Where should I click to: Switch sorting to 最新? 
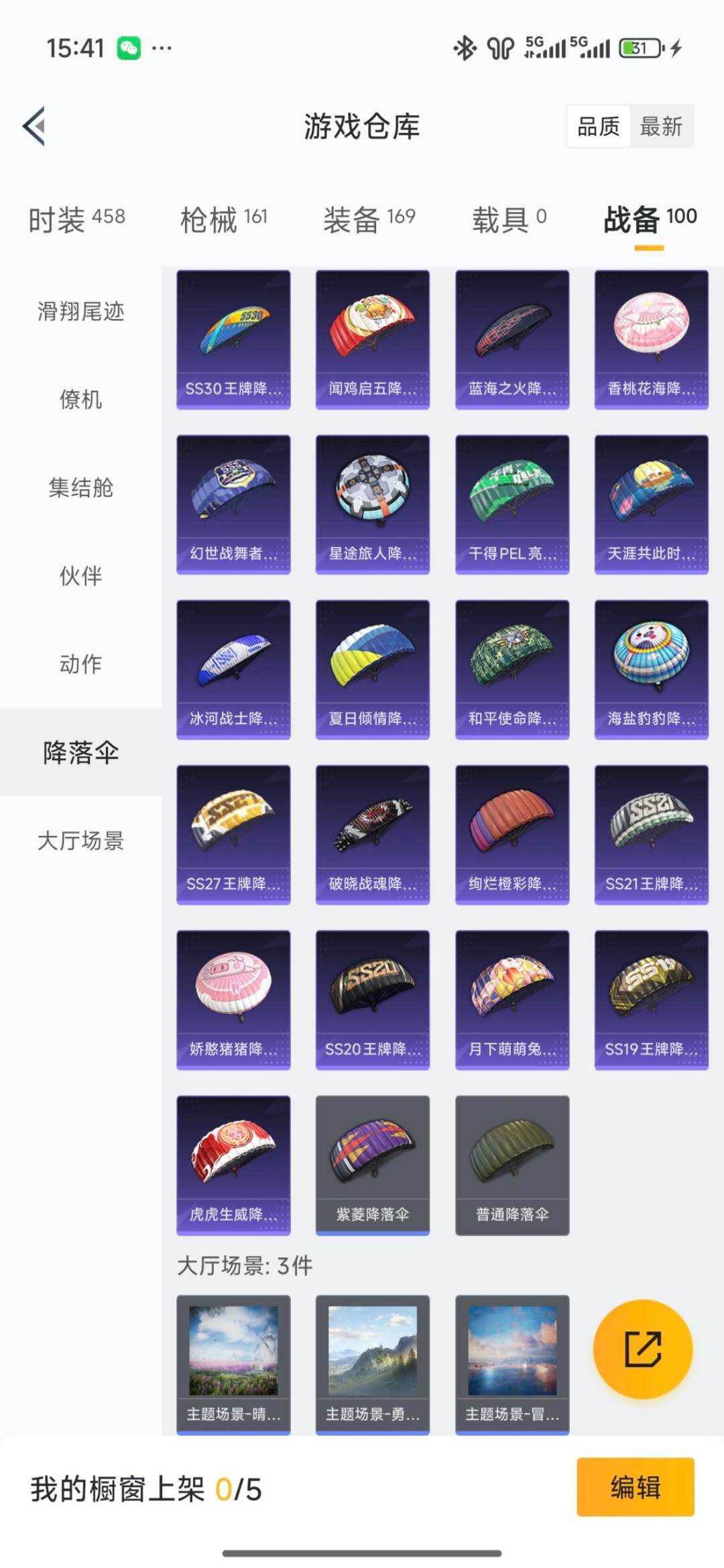tap(660, 127)
